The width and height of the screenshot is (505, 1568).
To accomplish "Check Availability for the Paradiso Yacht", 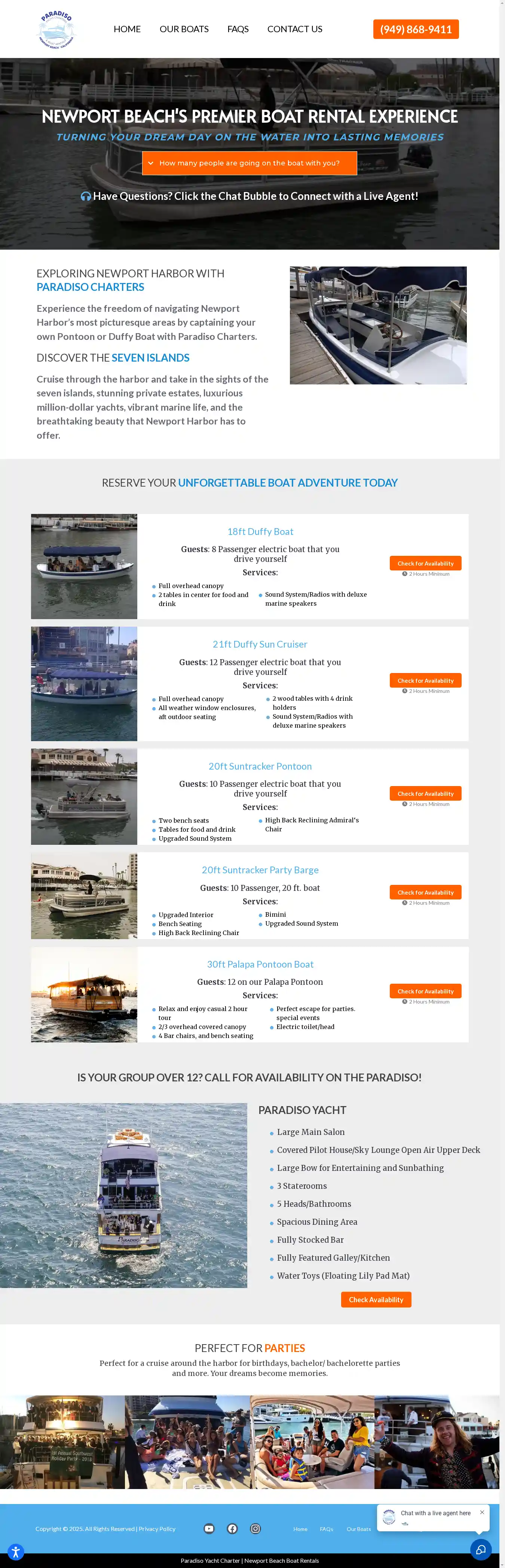I will (x=376, y=1299).
